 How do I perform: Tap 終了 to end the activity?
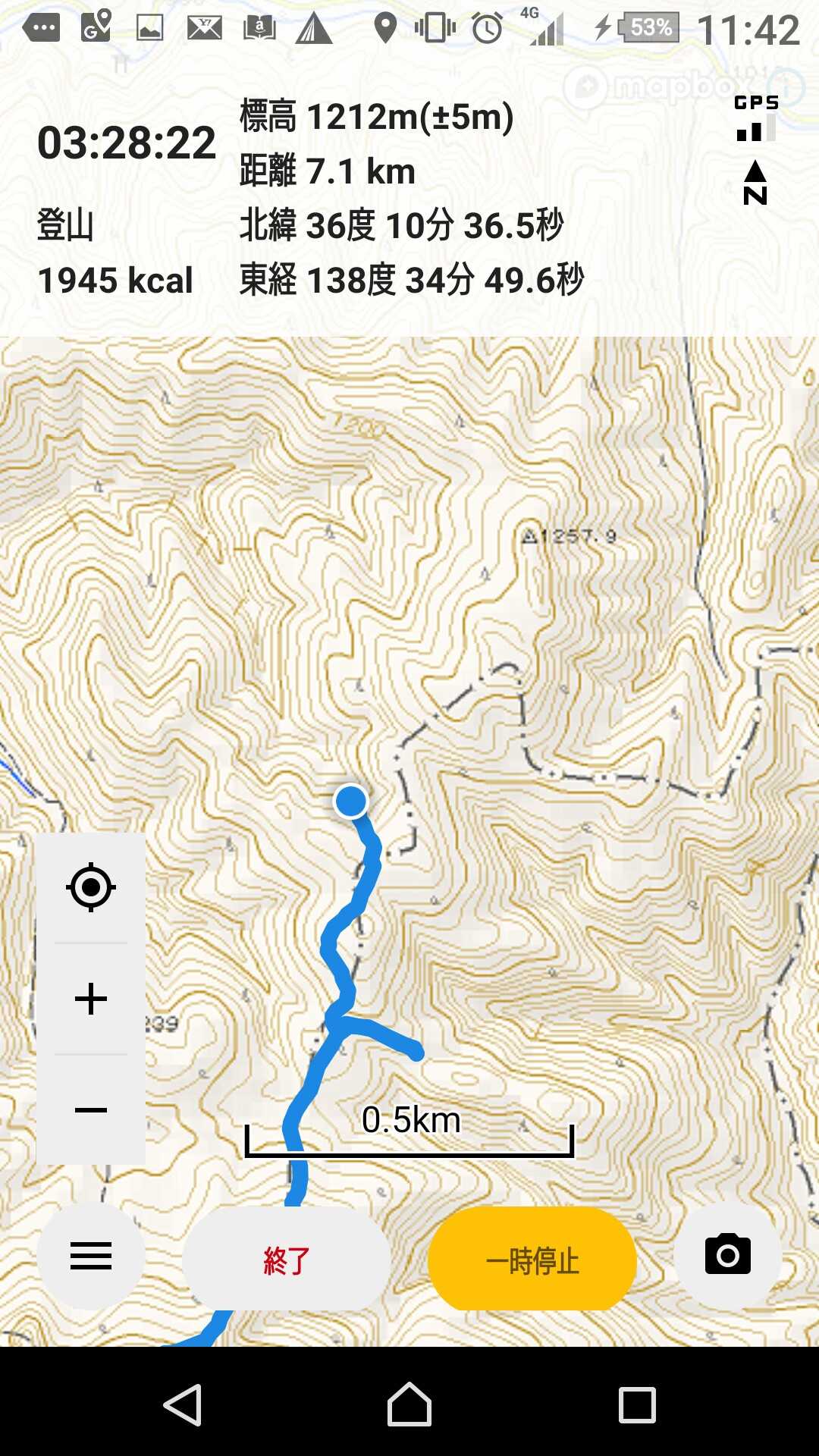(287, 1260)
